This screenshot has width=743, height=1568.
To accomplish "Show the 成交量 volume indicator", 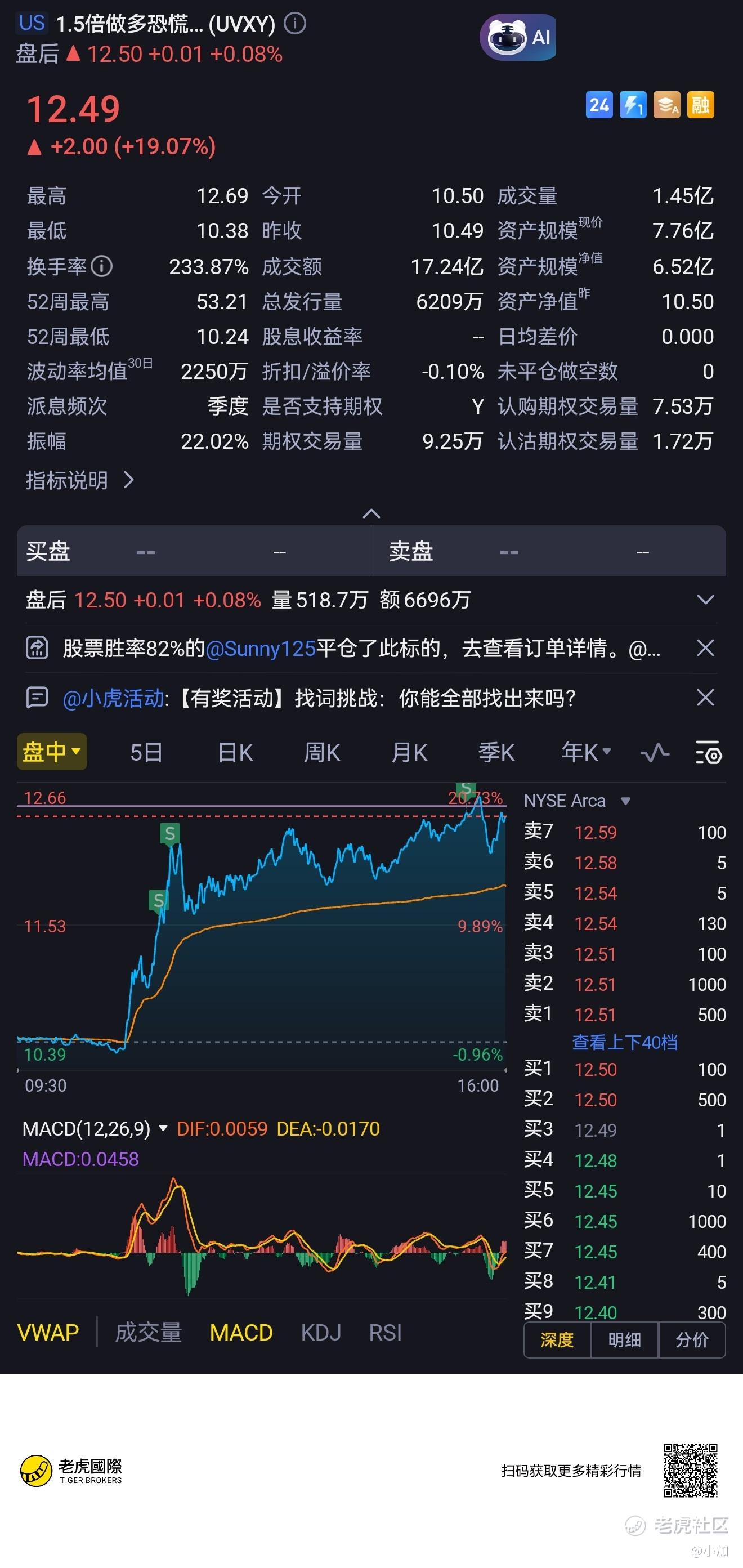I will [149, 1333].
